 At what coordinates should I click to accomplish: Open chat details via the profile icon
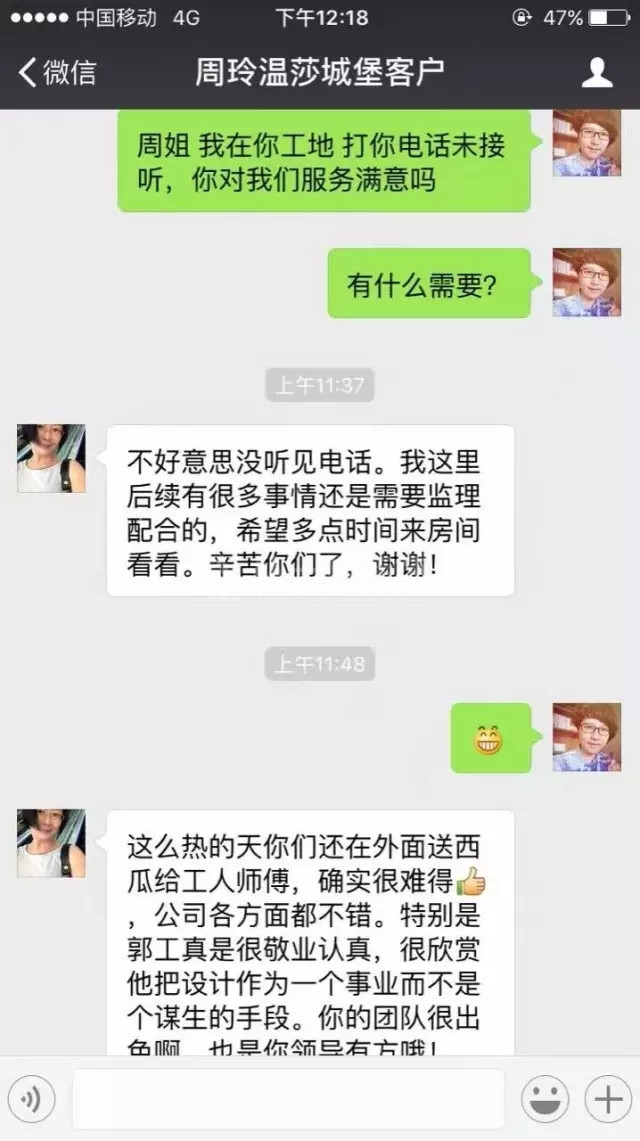[x=597, y=72]
